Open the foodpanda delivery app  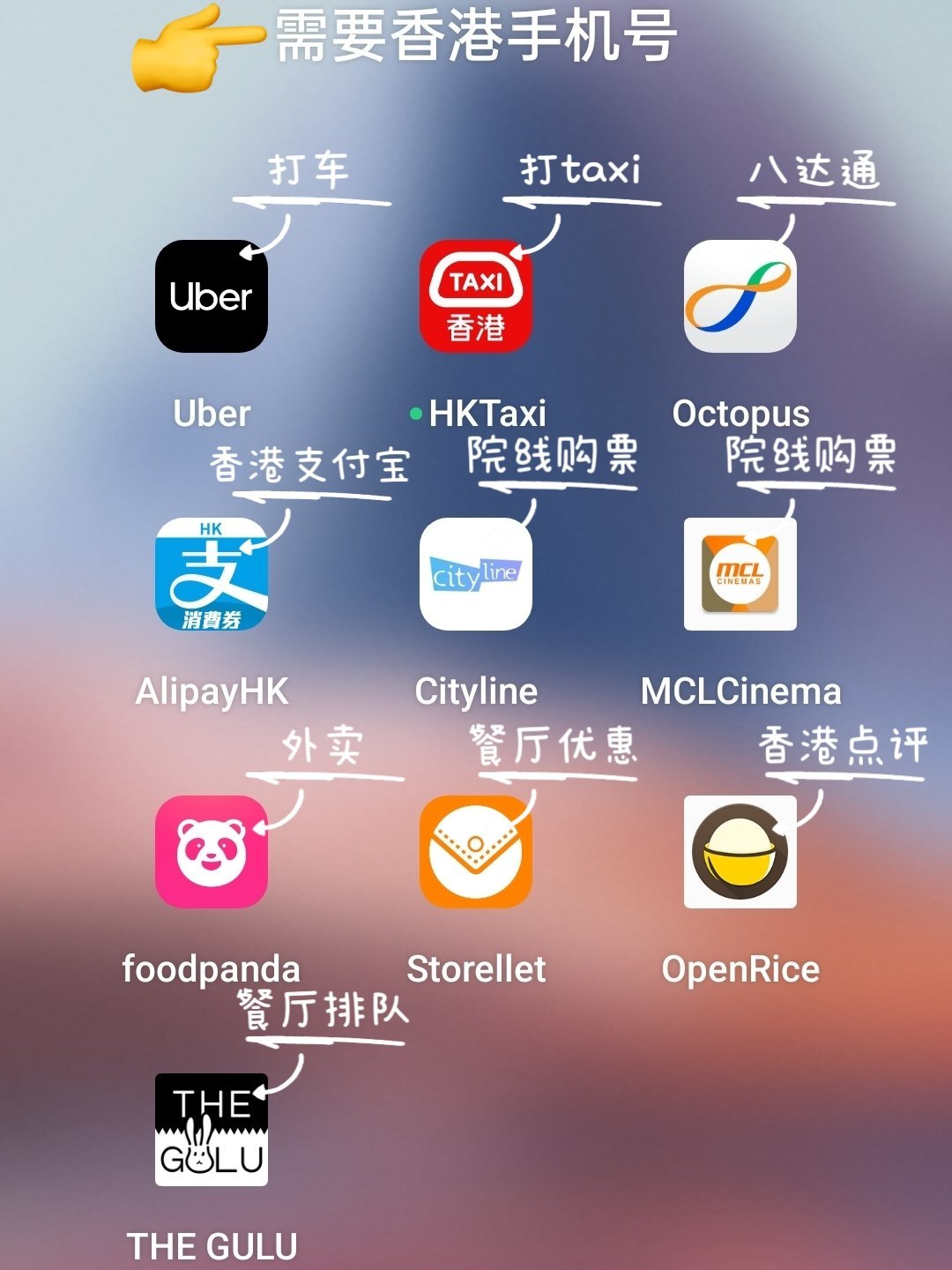210,853
